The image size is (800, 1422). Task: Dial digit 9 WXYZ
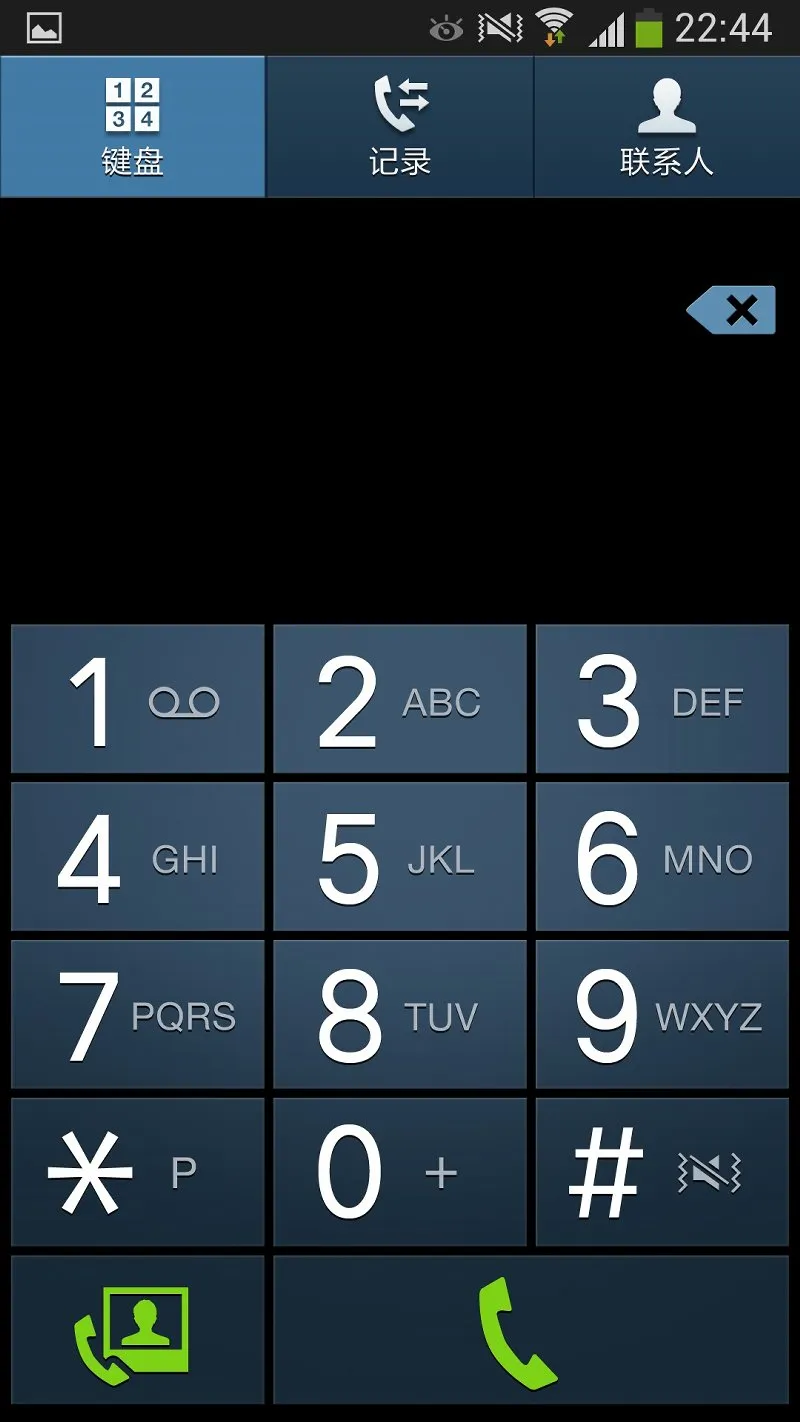click(662, 1014)
